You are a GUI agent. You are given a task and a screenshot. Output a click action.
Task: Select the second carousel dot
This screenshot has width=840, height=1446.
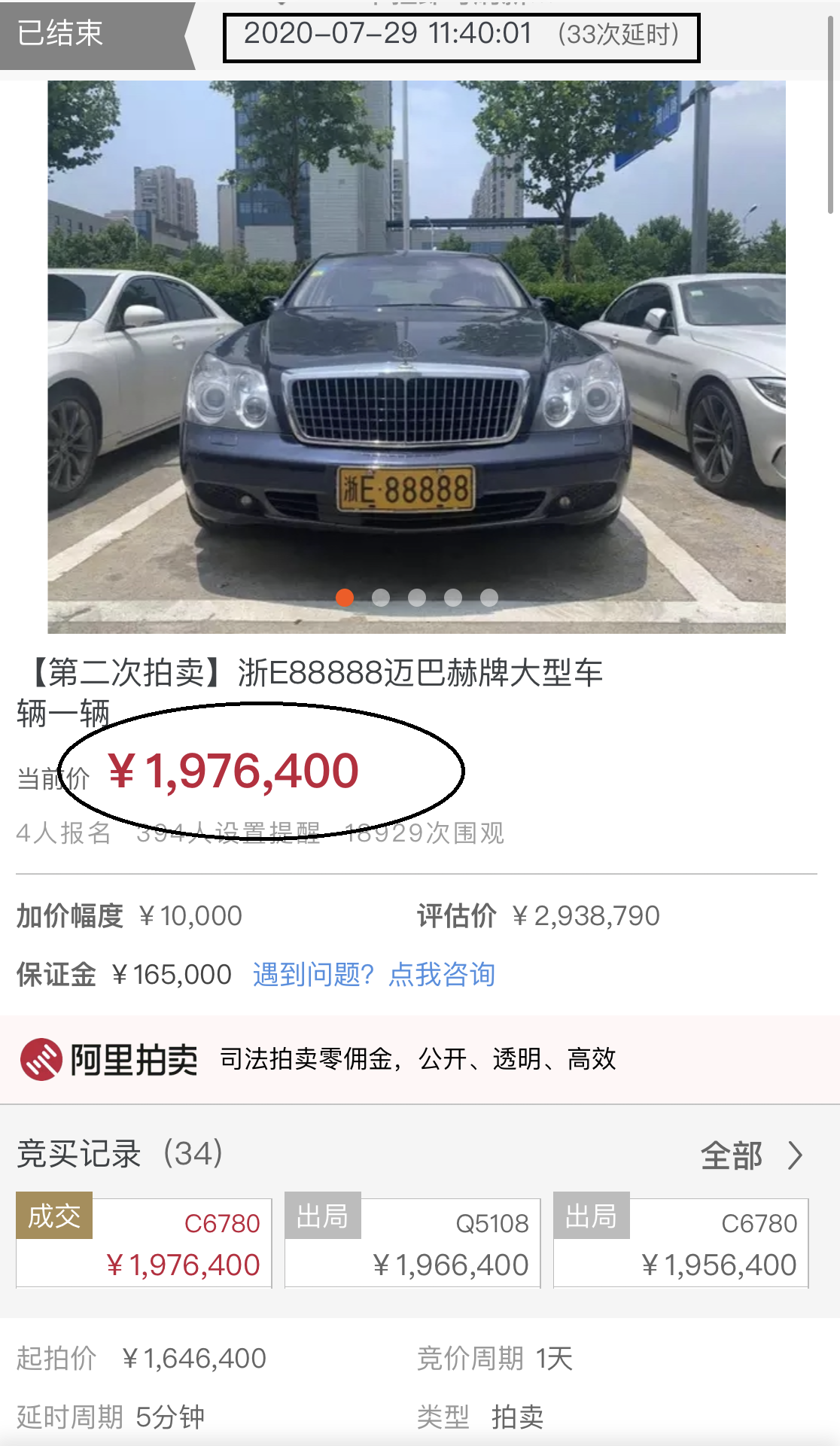[381, 598]
